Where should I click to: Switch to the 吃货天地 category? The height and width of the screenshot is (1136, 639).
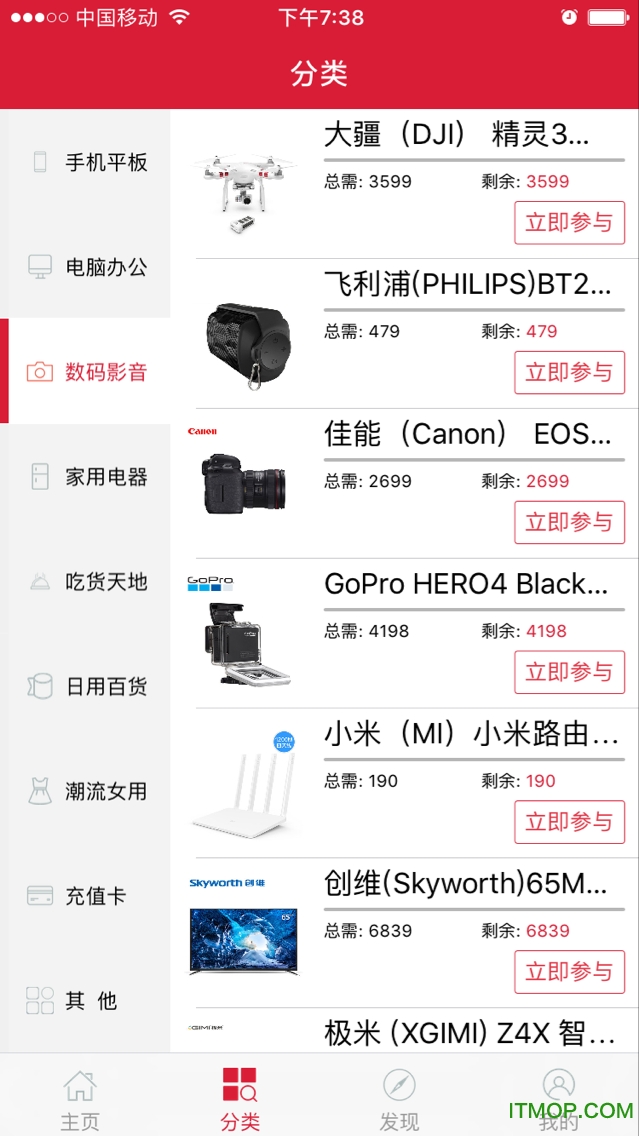pyautogui.click(x=86, y=582)
